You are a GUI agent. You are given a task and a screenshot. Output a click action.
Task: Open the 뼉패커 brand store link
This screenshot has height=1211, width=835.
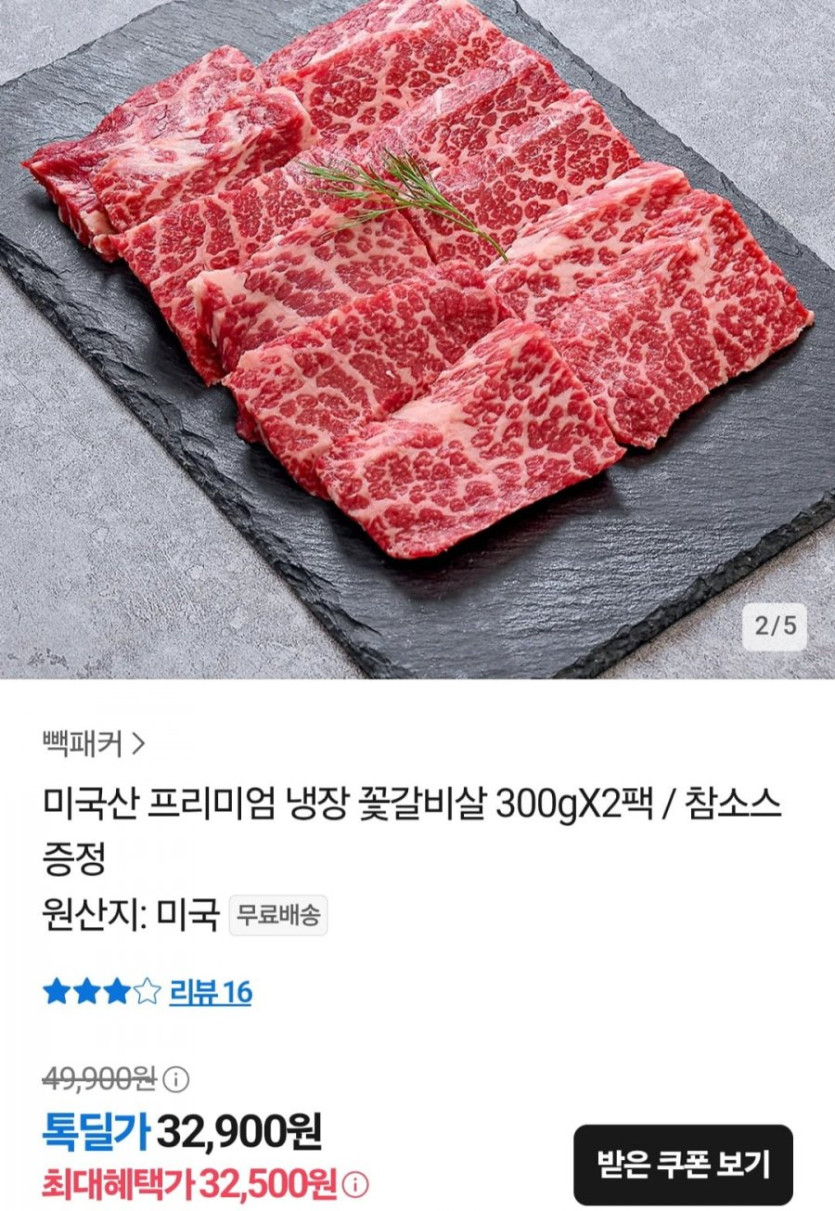click(93, 743)
